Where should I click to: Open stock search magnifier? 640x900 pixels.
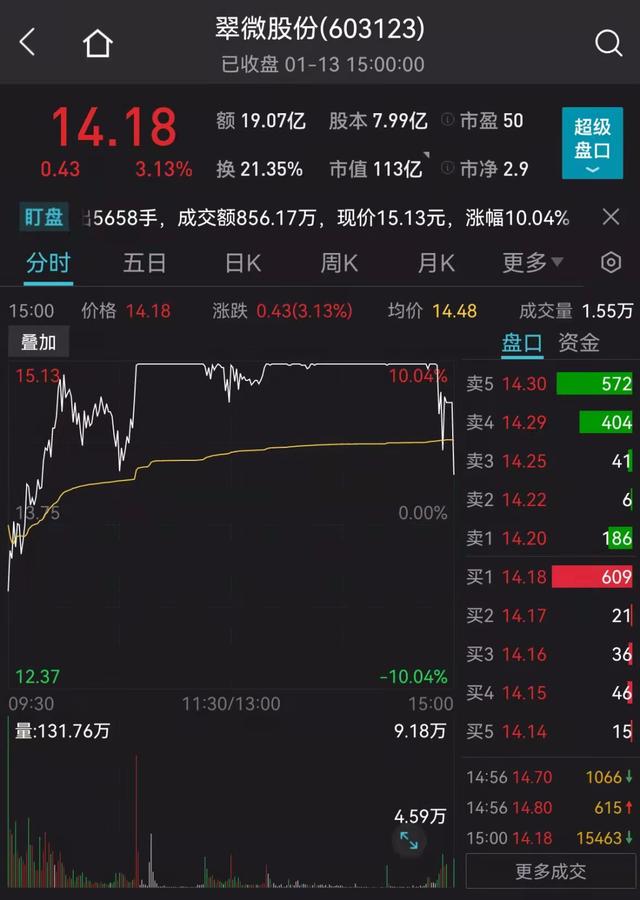tap(608, 43)
